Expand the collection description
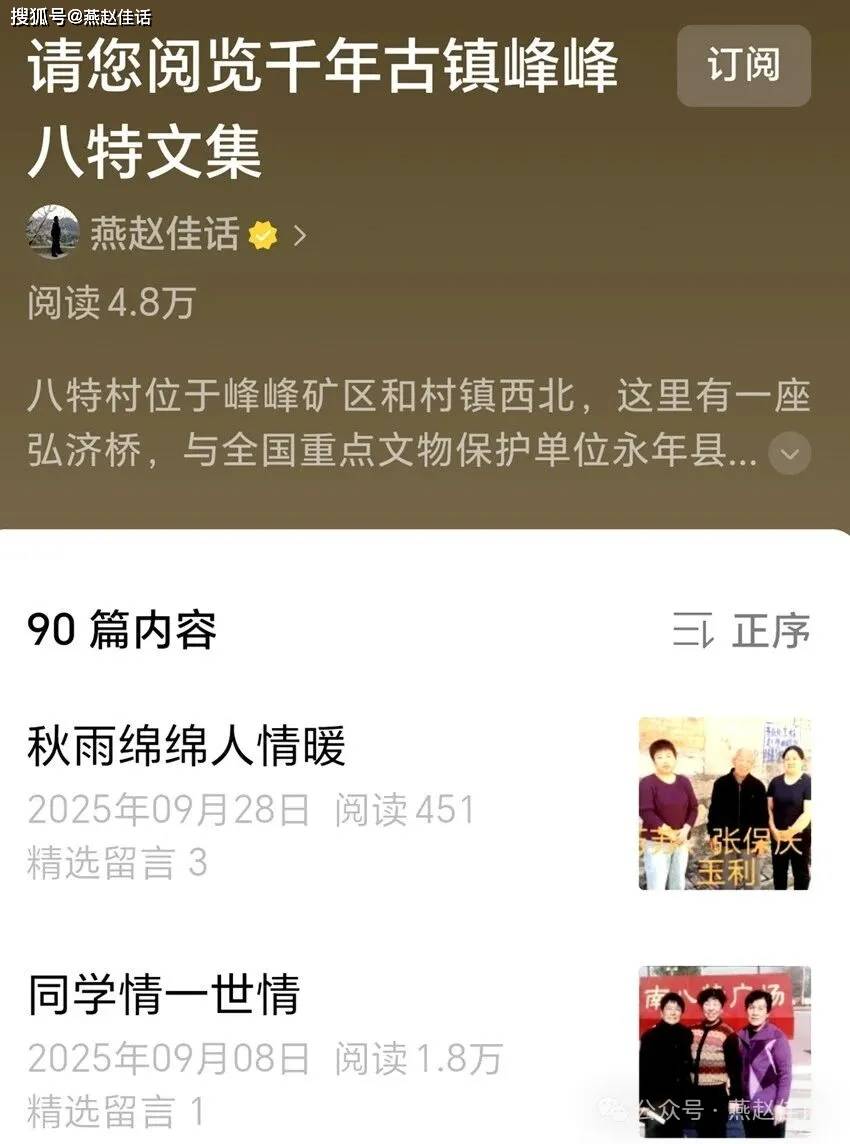Screen dimensions: 850x1144 (x=790, y=455)
